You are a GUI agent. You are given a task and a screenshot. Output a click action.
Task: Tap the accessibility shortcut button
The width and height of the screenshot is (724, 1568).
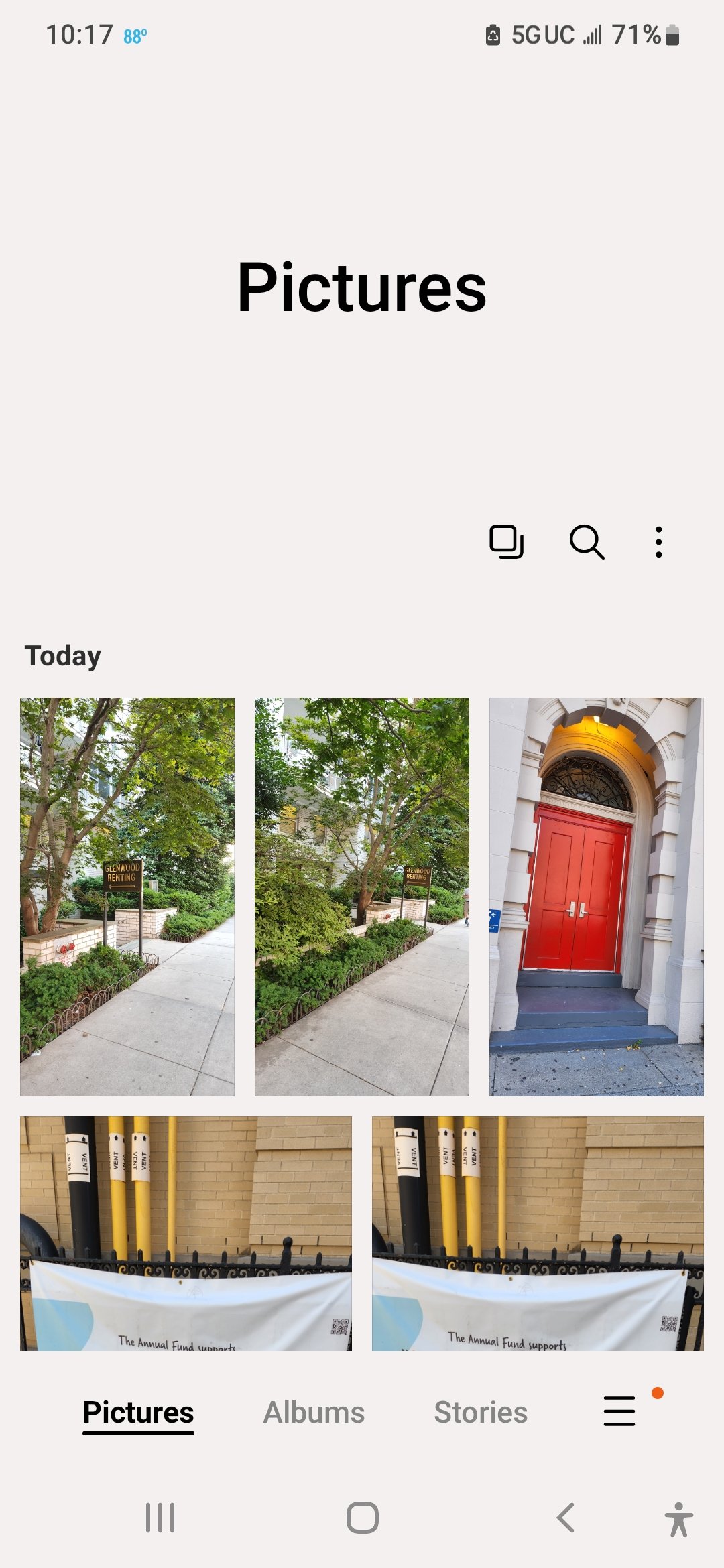tap(678, 1519)
